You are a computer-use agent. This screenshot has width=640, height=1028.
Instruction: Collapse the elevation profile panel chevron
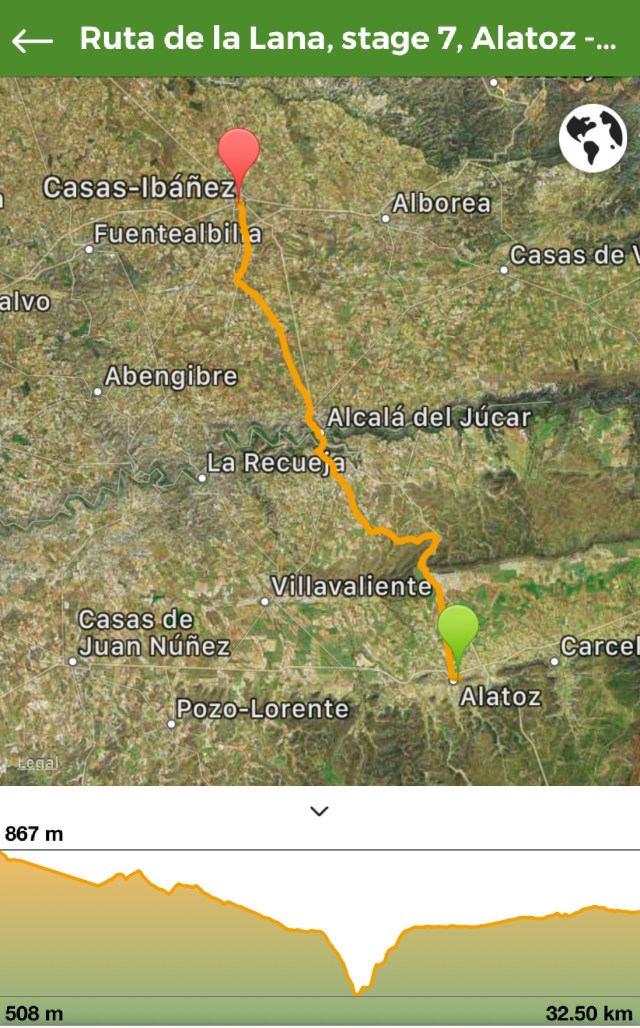(x=319, y=811)
